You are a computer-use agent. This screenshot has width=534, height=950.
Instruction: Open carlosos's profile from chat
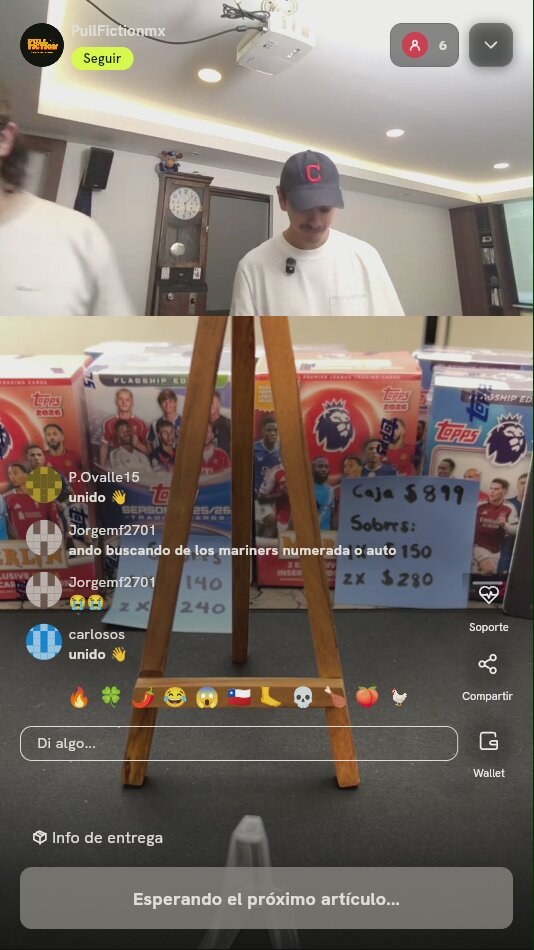[44, 642]
